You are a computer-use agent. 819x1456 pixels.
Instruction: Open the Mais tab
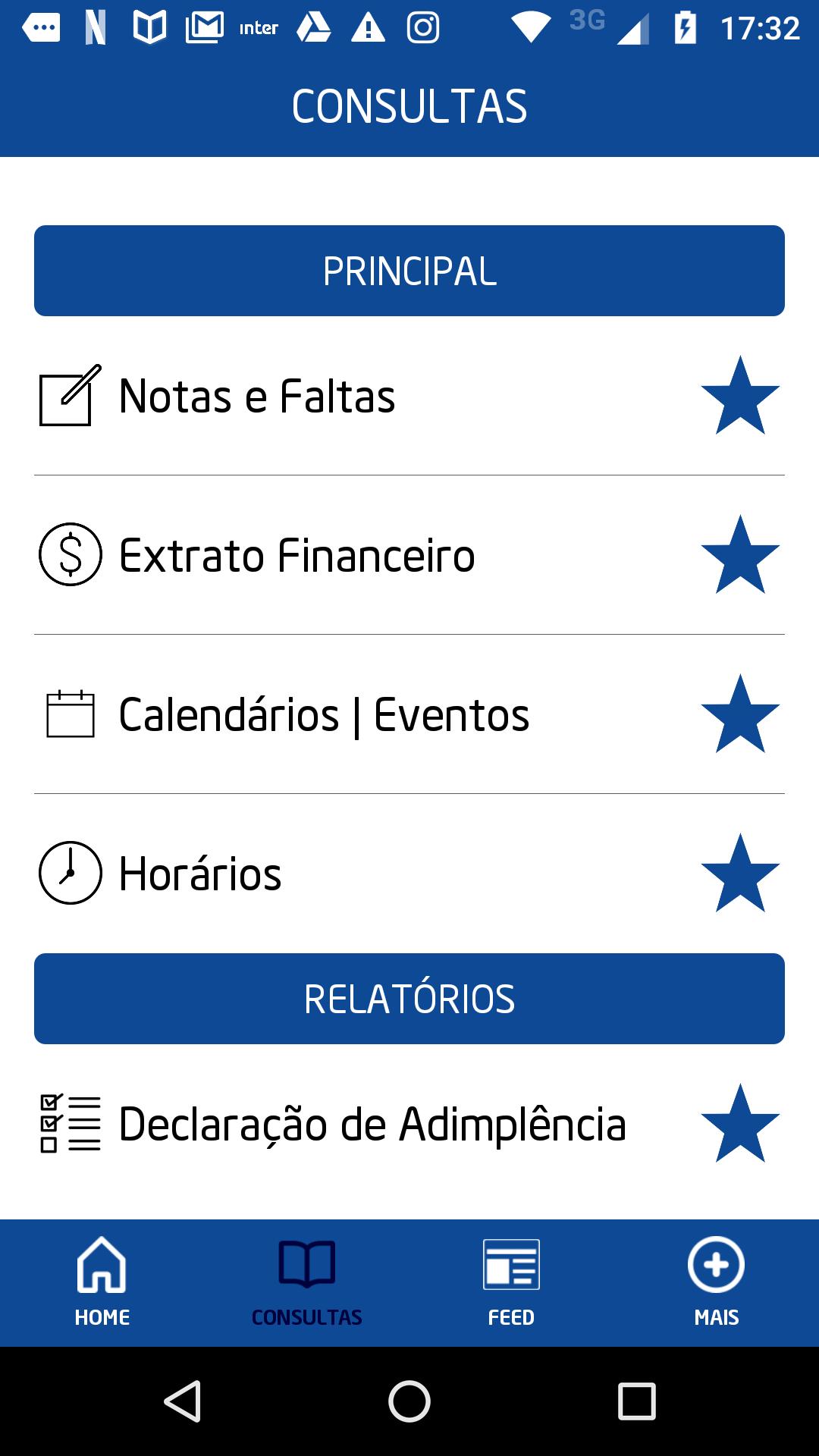717,1283
